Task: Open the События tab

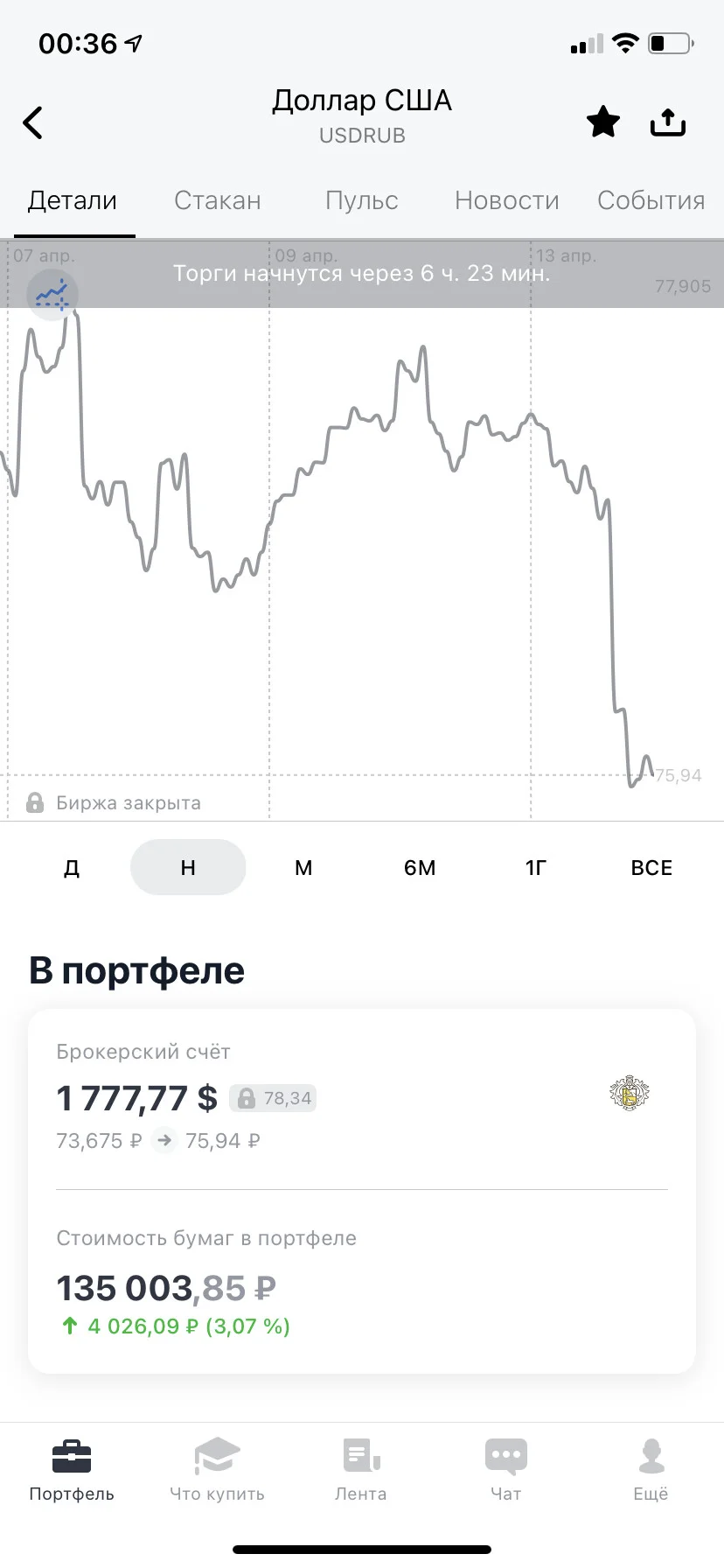Action: click(x=651, y=200)
